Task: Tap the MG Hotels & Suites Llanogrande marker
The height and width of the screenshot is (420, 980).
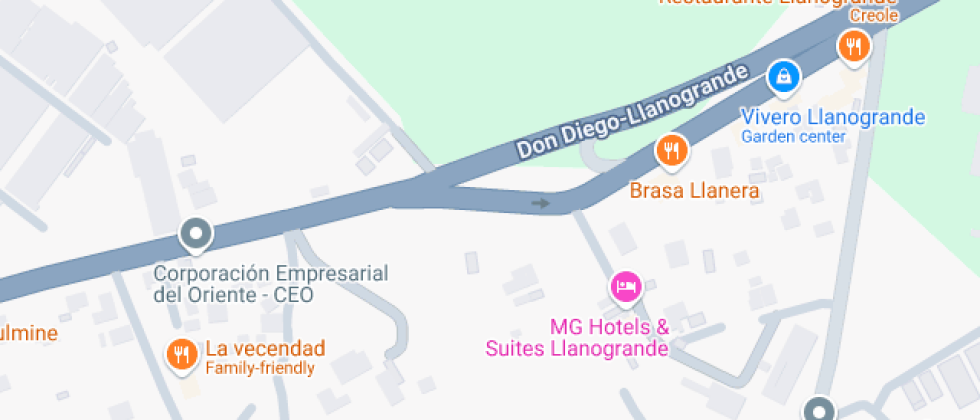Action: (626, 289)
